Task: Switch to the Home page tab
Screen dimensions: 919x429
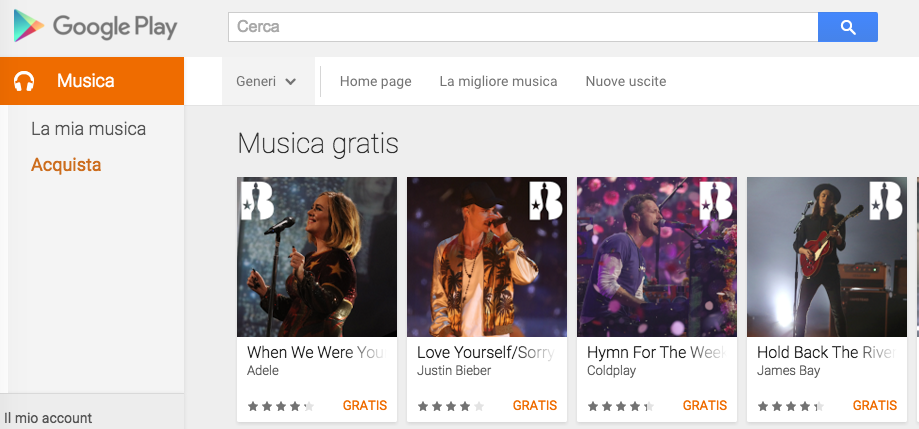Action: (x=375, y=81)
